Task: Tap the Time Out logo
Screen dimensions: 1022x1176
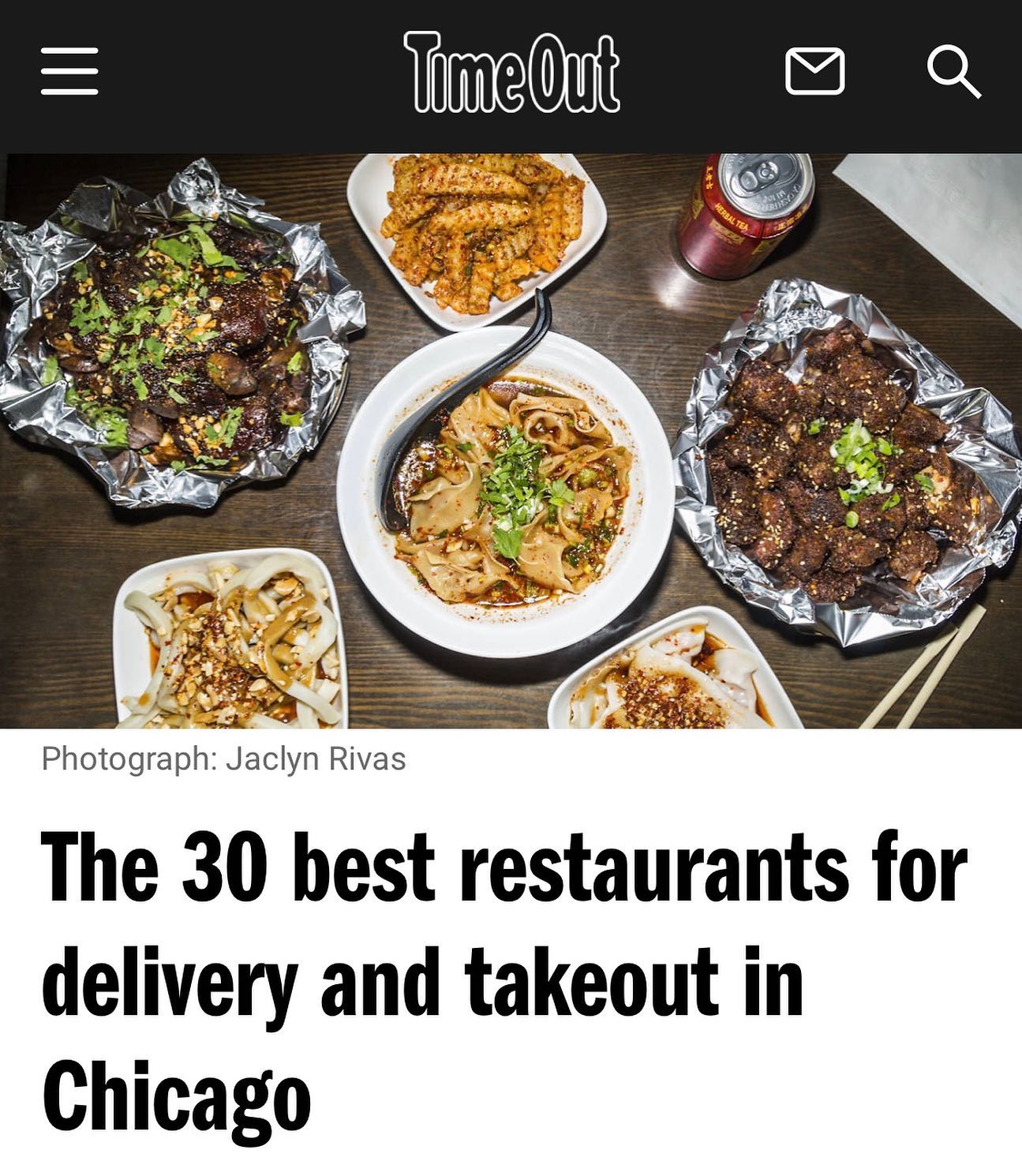Action: (511, 72)
